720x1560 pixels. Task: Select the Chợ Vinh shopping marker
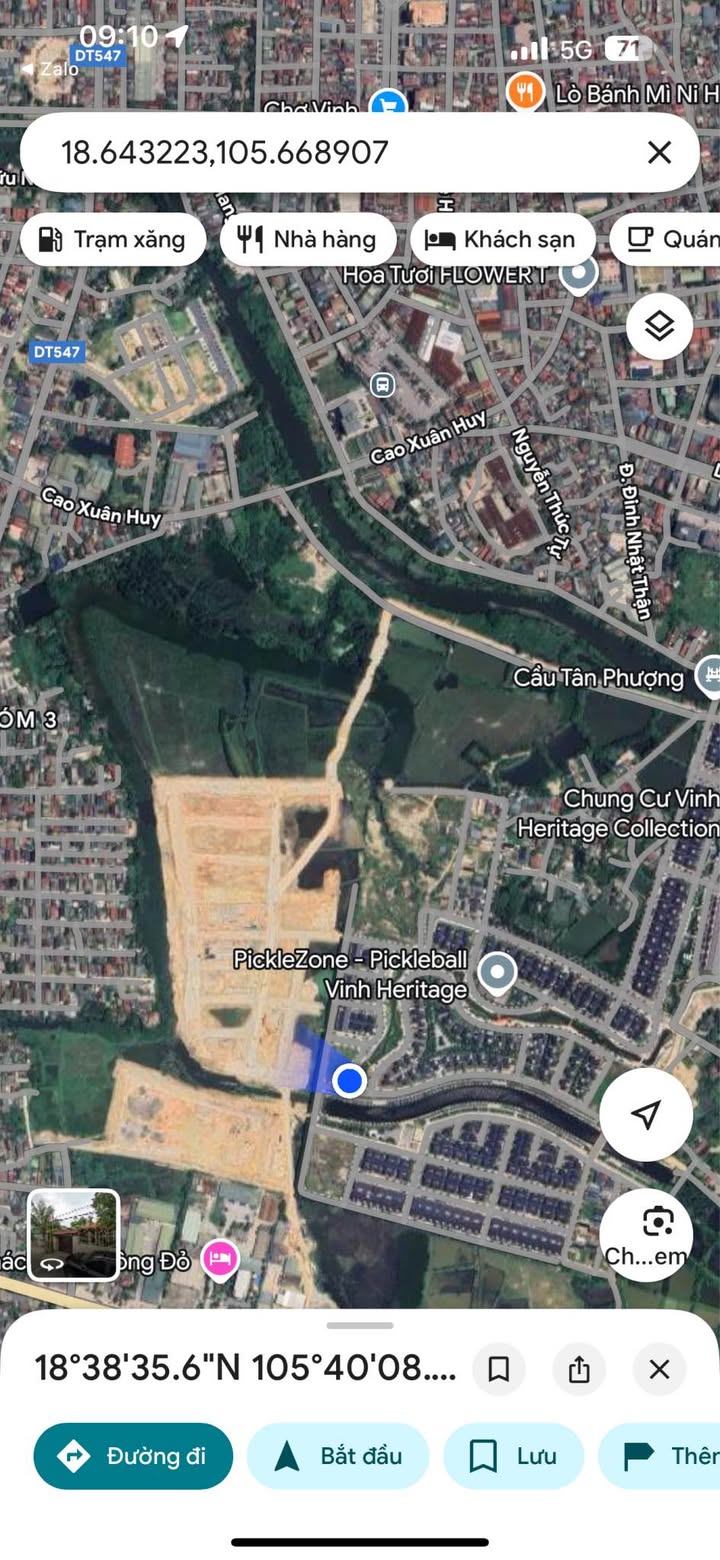click(x=387, y=104)
